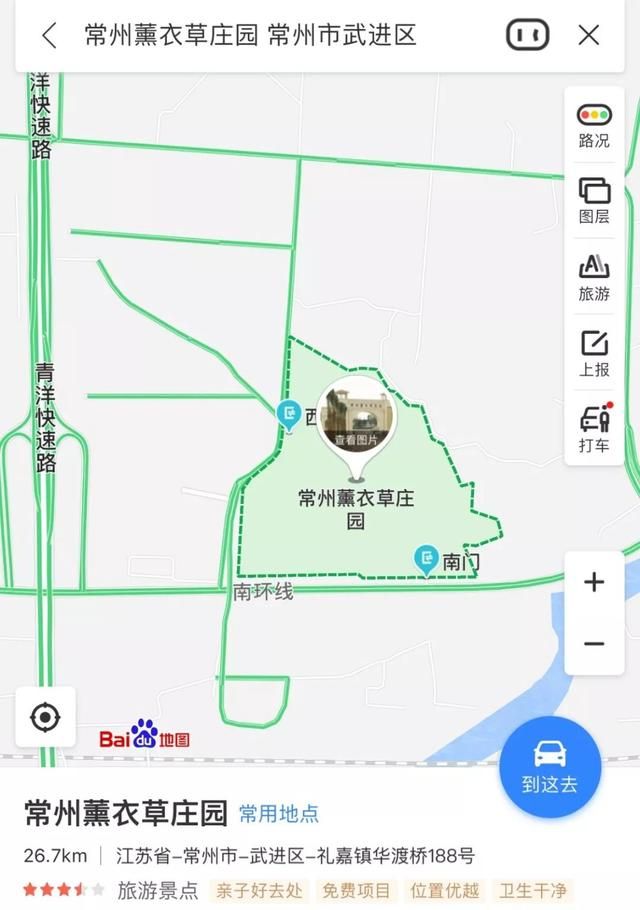The width and height of the screenshot is (640, 910).
Task: Close the search with the X
Action: (x=589, y=36)
